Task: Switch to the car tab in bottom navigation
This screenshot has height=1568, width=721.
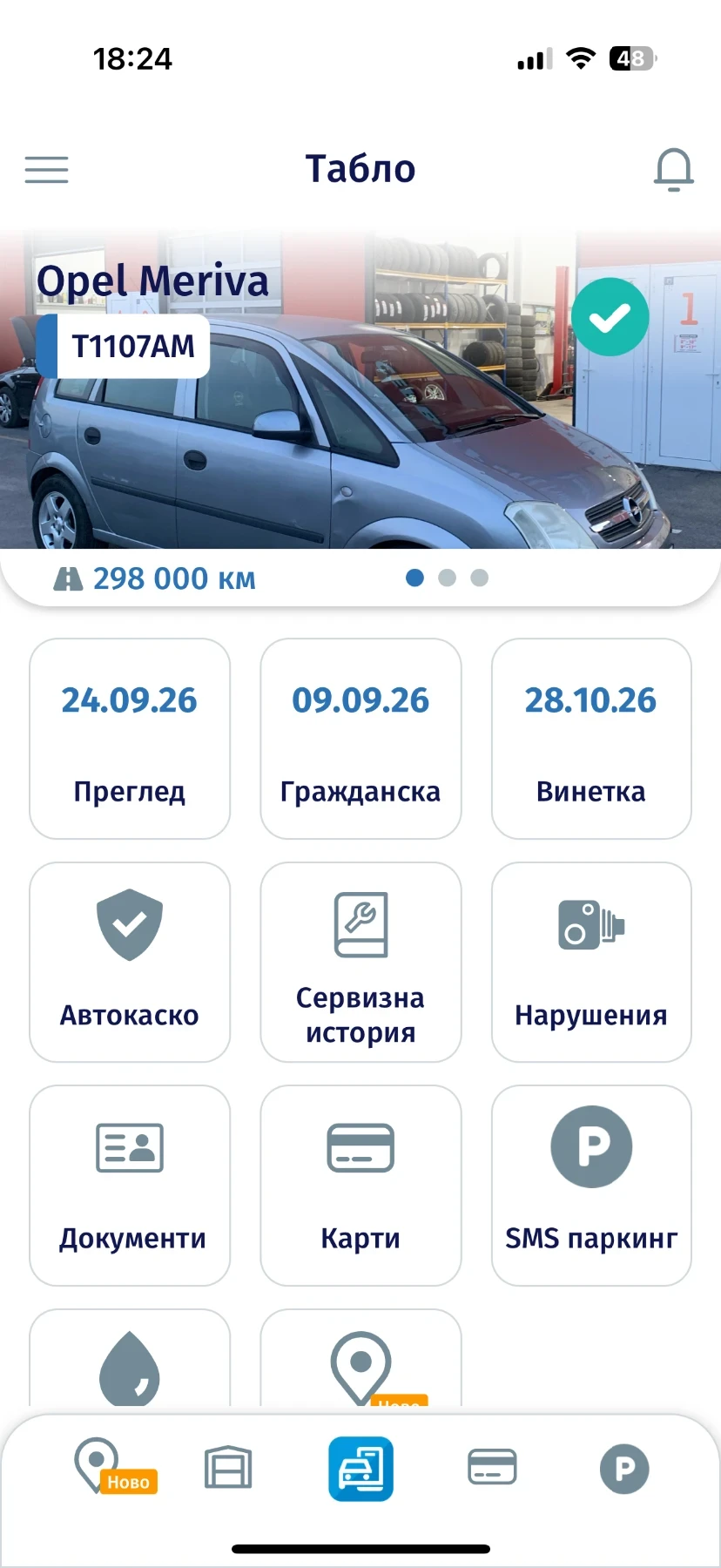Action: click(x=360, y=1469)
